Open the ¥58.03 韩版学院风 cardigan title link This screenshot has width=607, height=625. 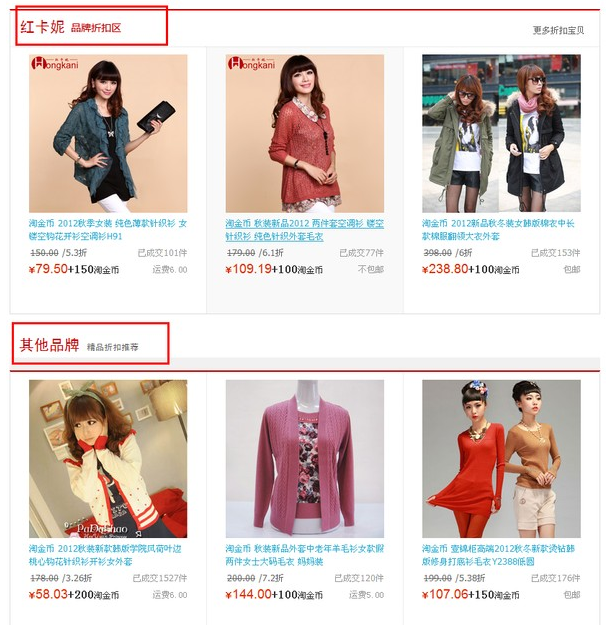pyautogui.click(x=108, y=555)
